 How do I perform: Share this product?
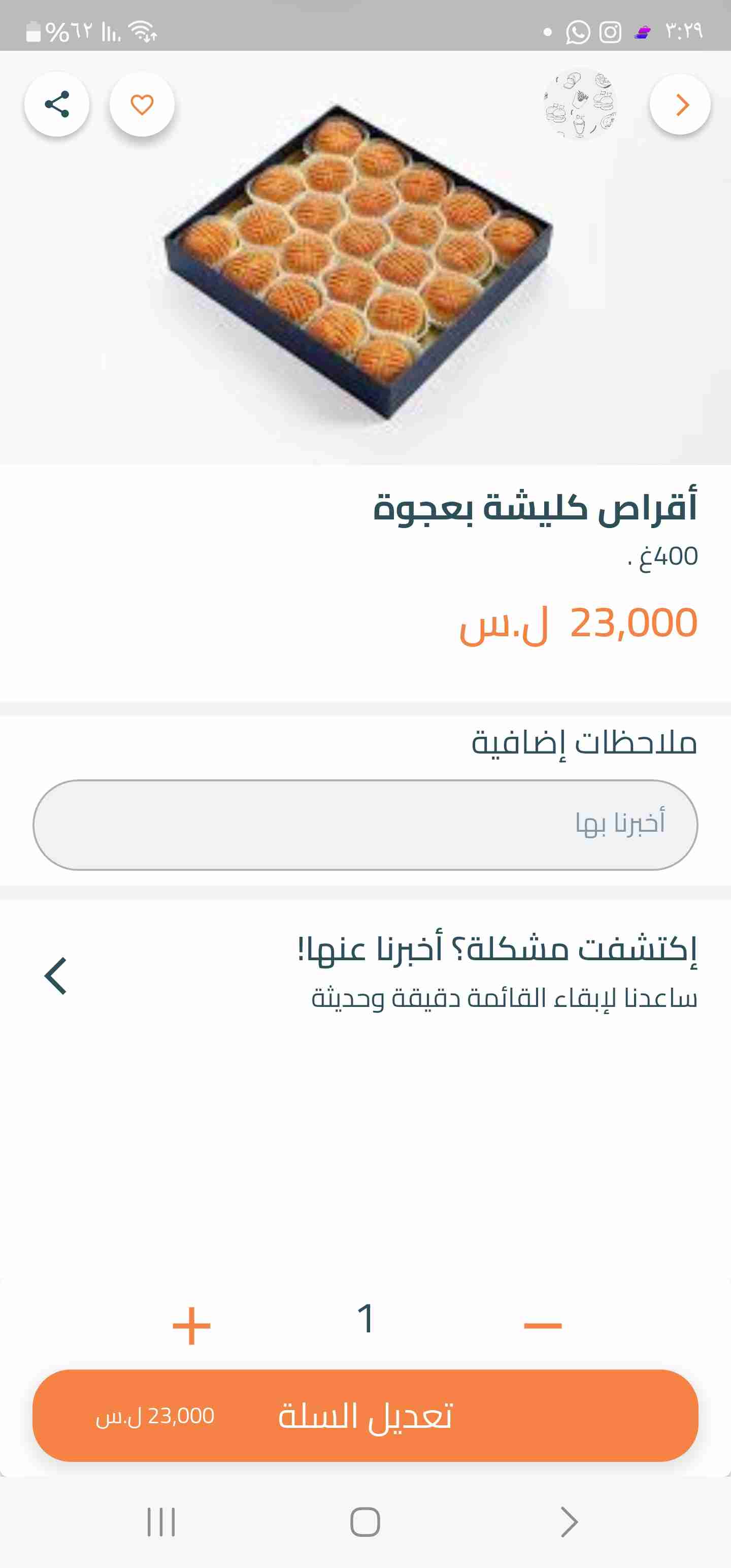click(57, 104)
